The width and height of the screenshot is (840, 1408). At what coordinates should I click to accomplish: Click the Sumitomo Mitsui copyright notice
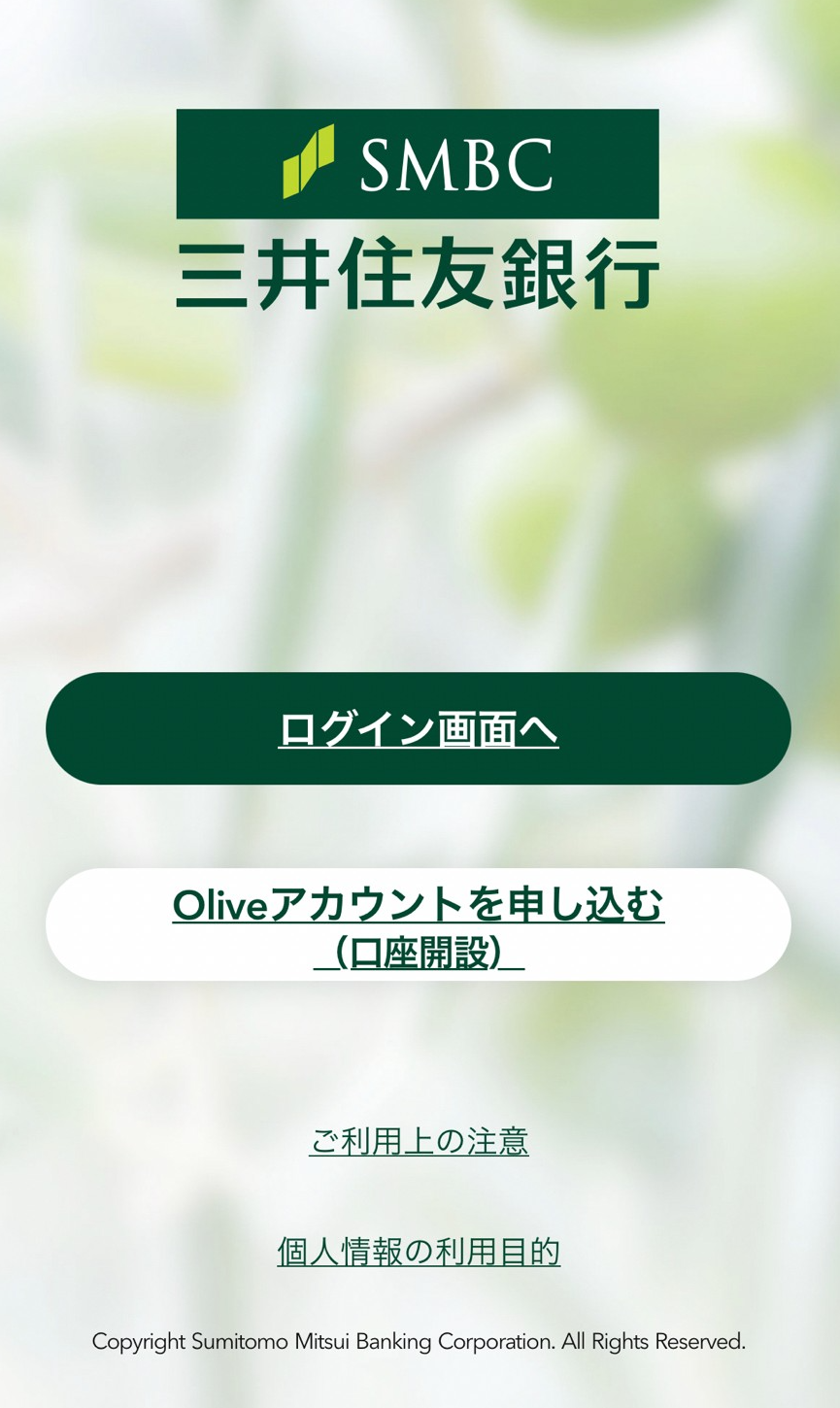(418, 1341)
